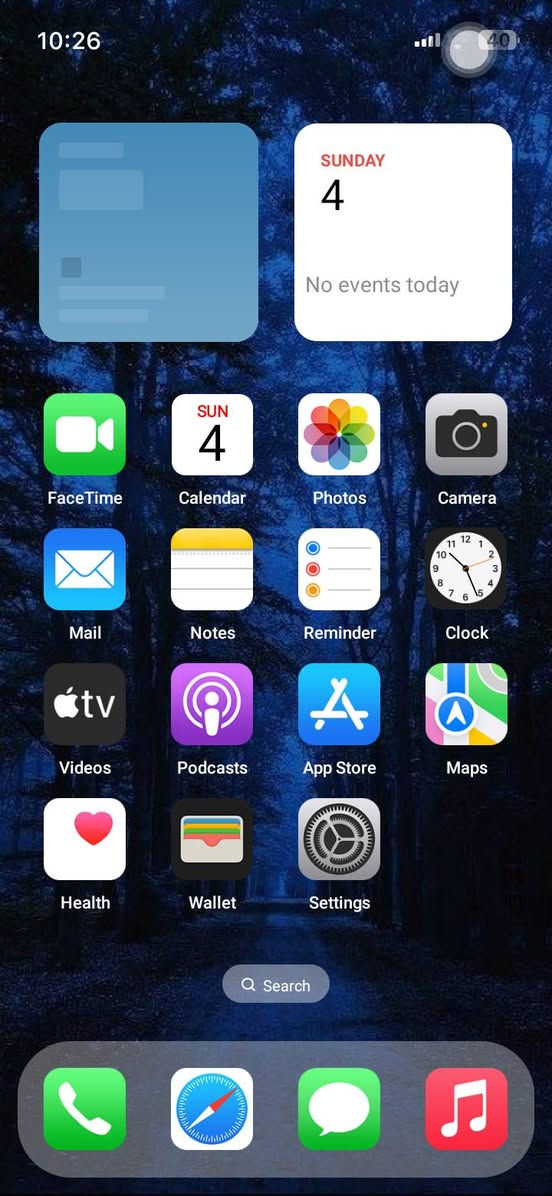Launch the Videos Apple TV app
The image size is (552, 1196).
[85, 704]
